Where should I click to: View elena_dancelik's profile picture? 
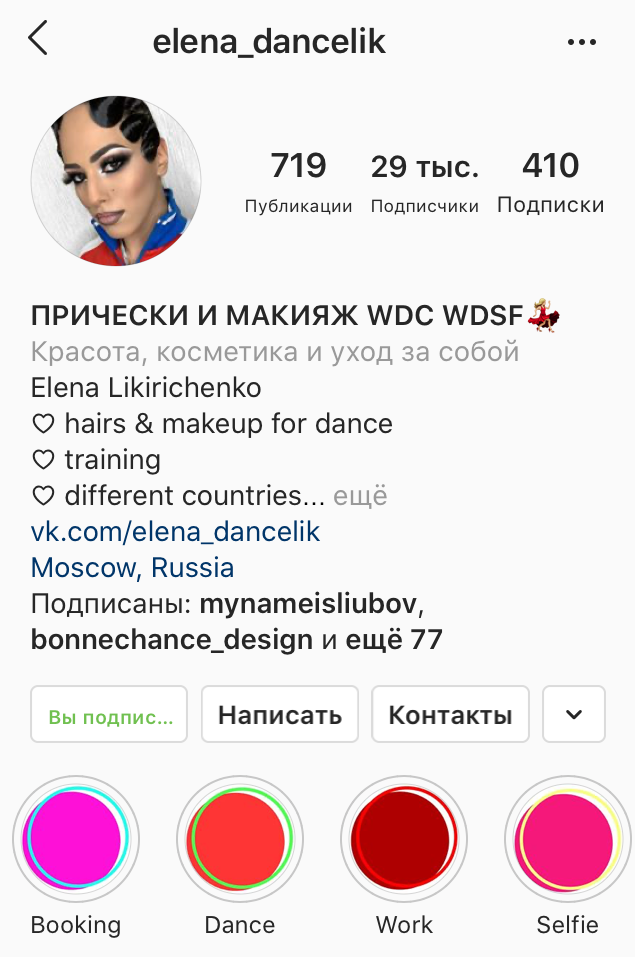point(116,181)
